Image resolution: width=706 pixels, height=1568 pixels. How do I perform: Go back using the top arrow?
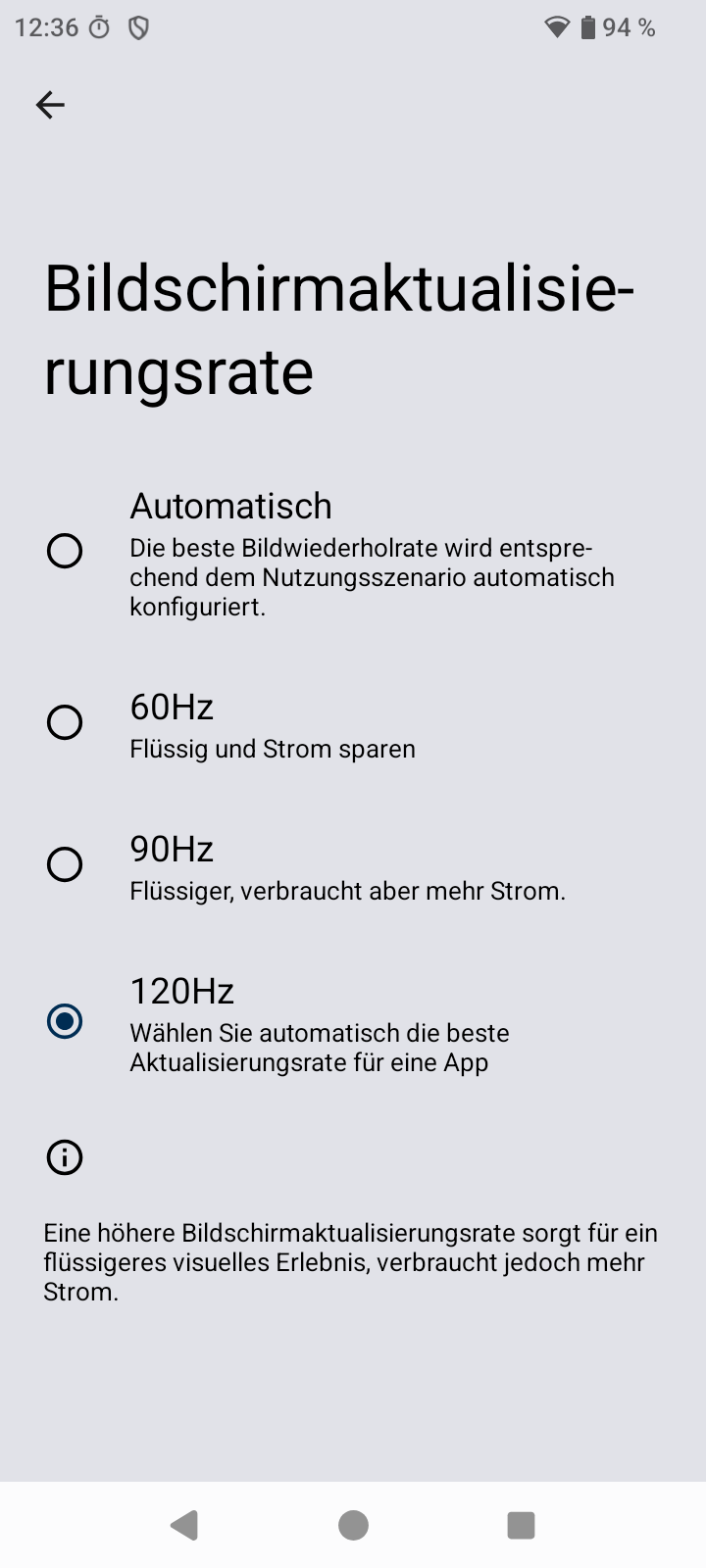[50, 105]
